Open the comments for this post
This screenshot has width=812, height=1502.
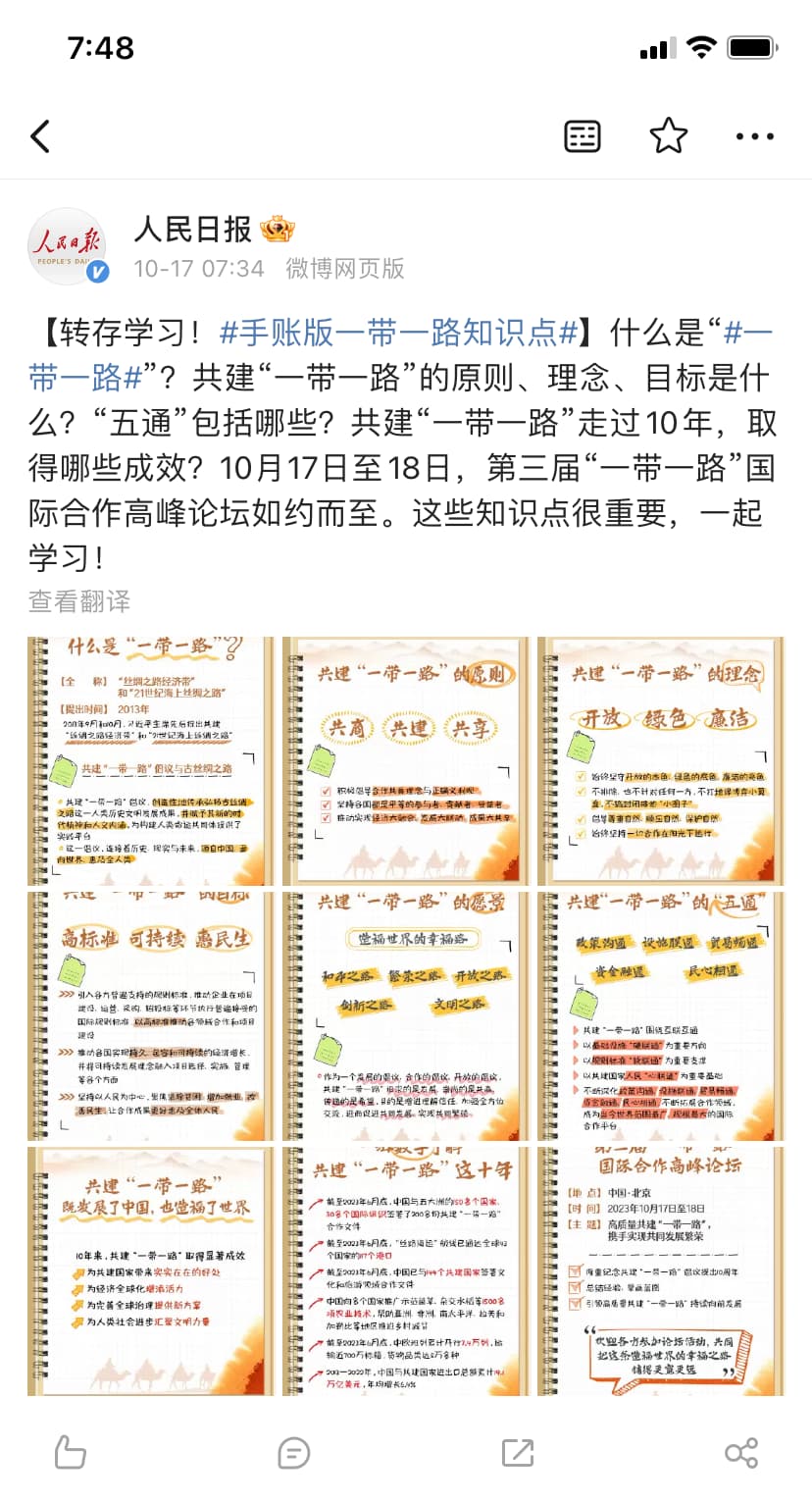294,1452
